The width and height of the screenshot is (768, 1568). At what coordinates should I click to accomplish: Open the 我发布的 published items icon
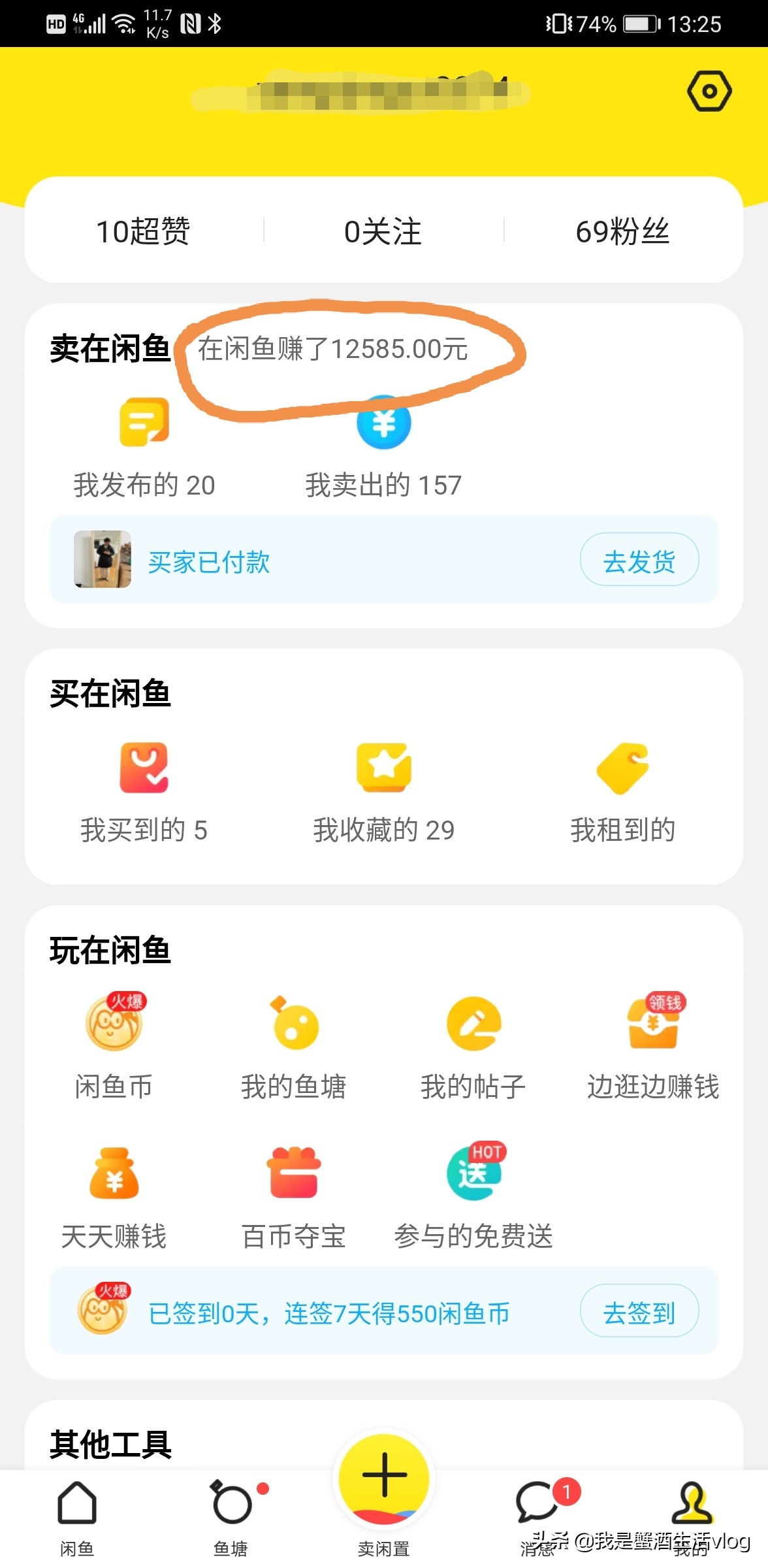click(143, 421)
